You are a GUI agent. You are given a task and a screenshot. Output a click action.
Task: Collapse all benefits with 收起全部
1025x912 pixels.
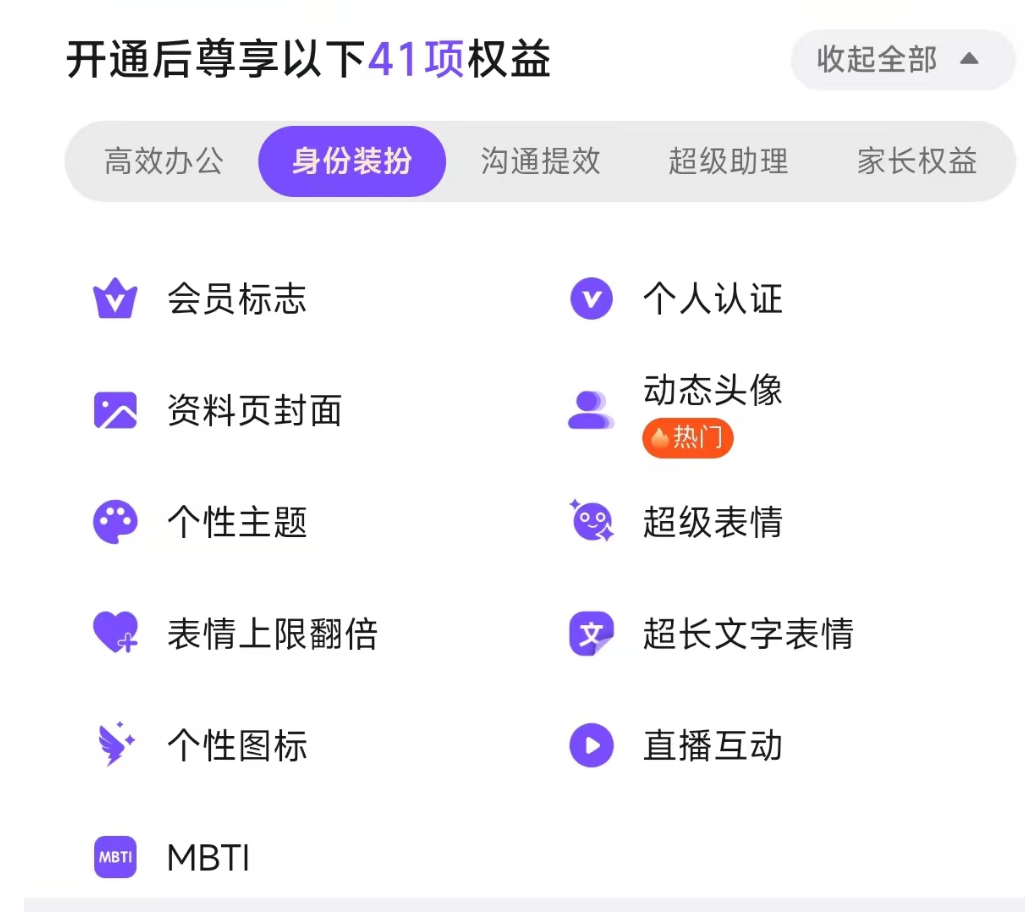(897, 59)
